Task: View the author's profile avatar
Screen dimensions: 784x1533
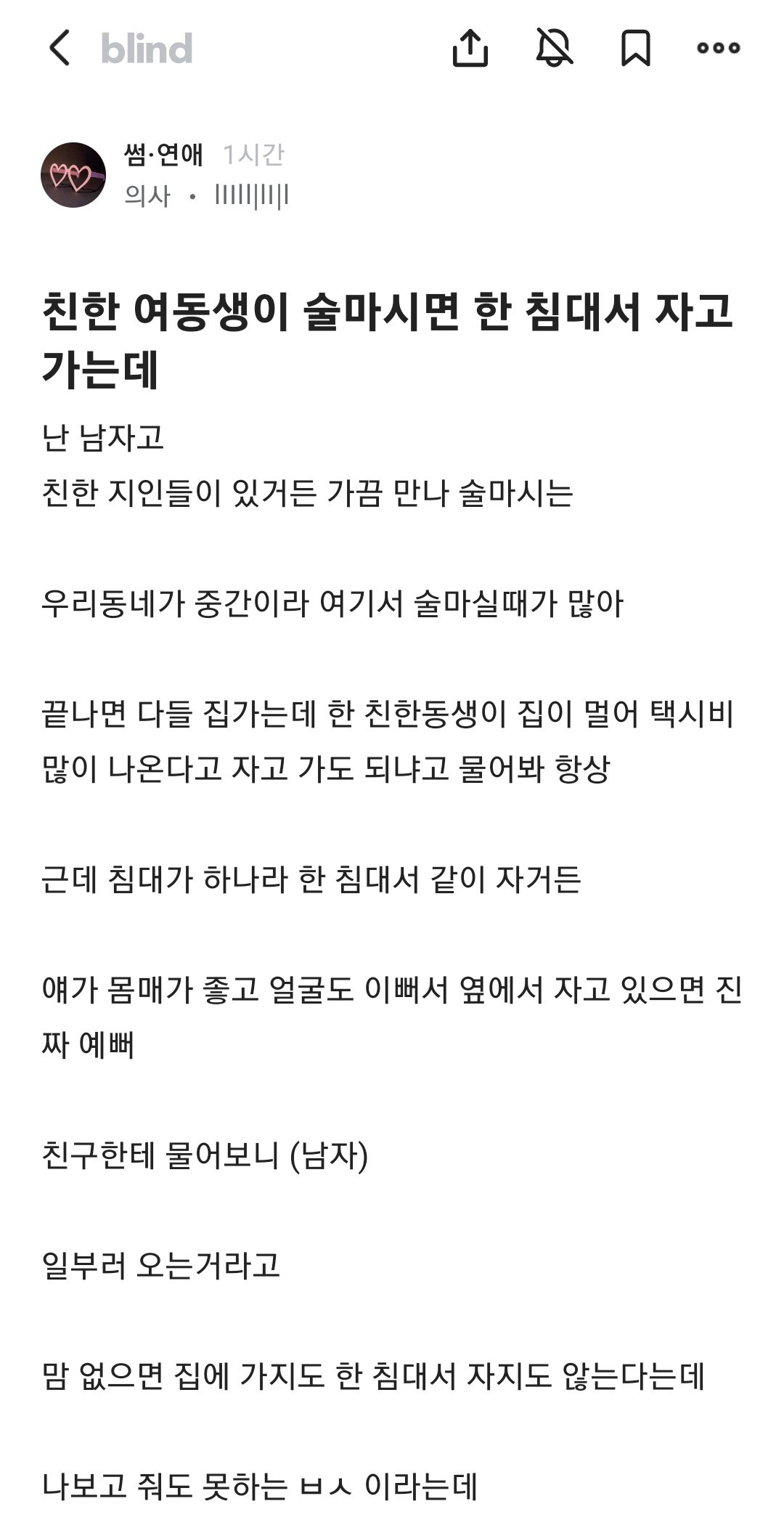Action: 73,175
